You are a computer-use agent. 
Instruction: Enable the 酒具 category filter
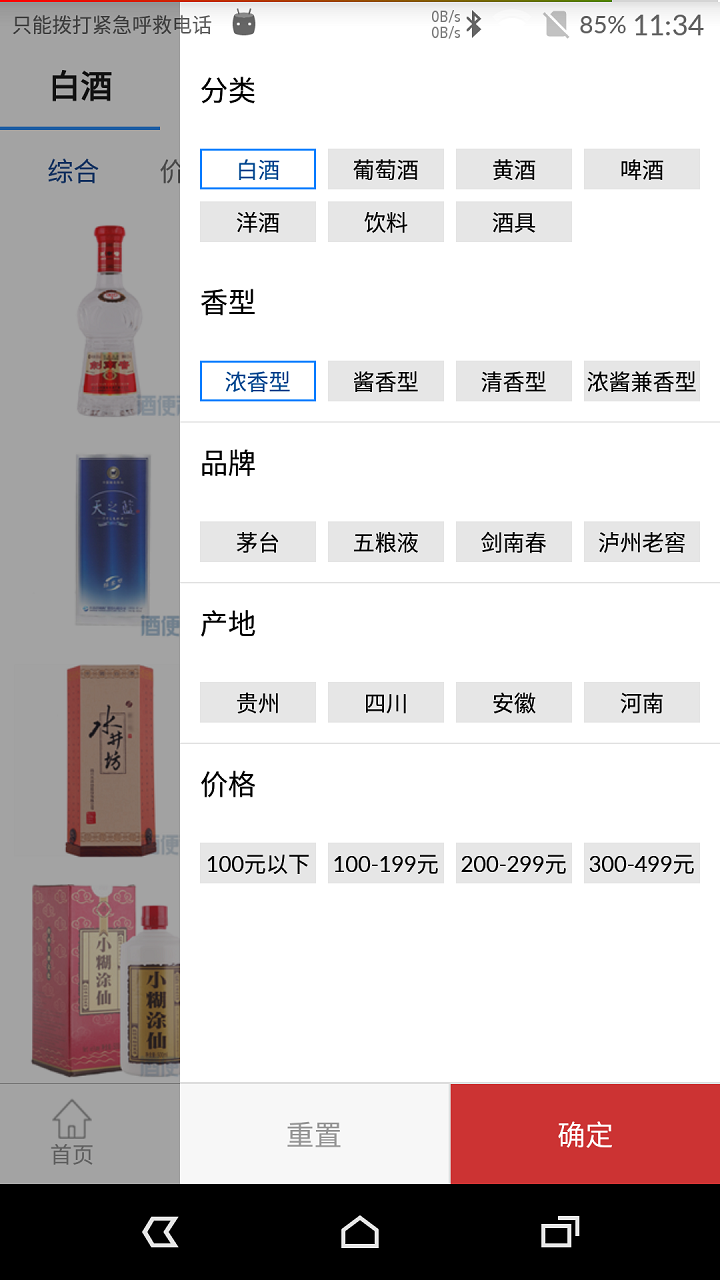[x=513, y=221]
